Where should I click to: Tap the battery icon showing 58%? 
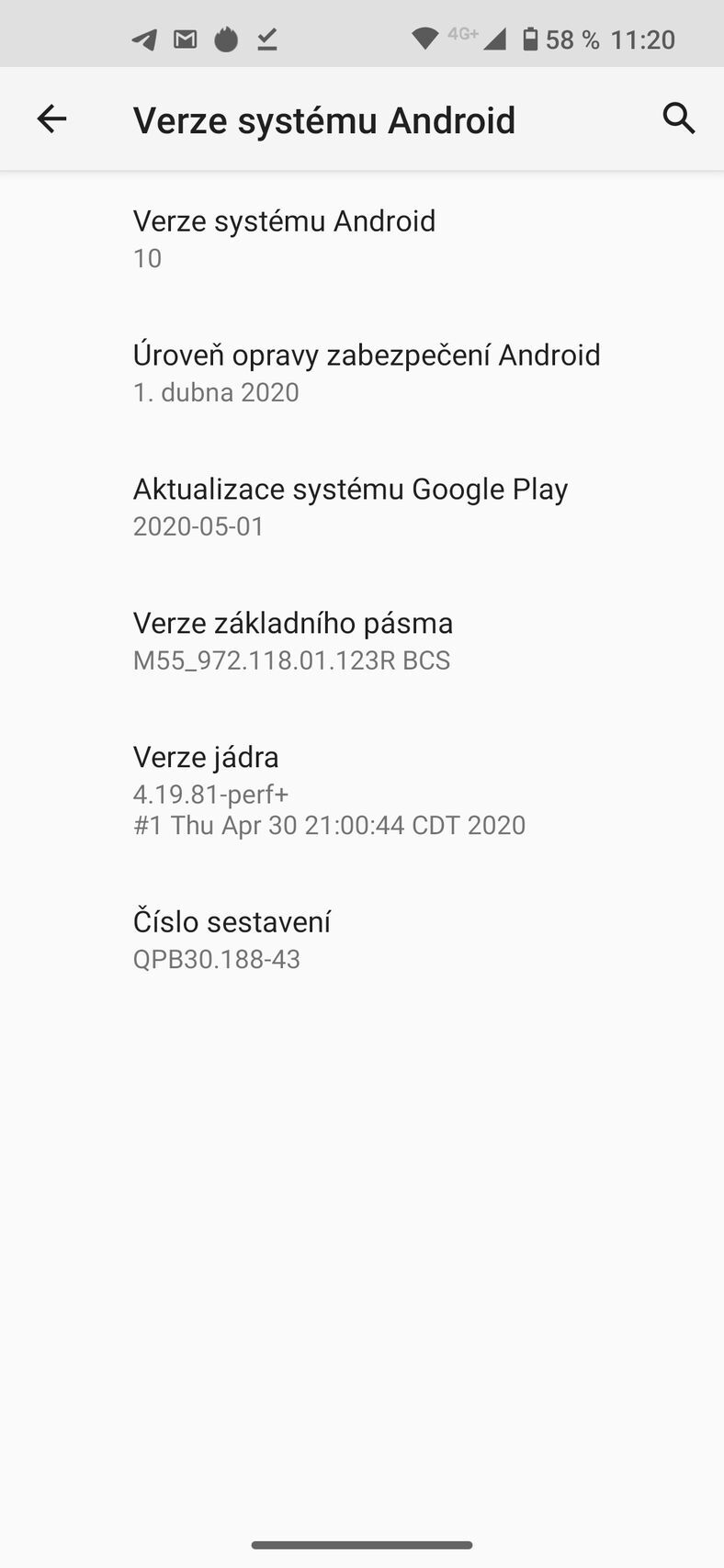(x=531, y=39)
